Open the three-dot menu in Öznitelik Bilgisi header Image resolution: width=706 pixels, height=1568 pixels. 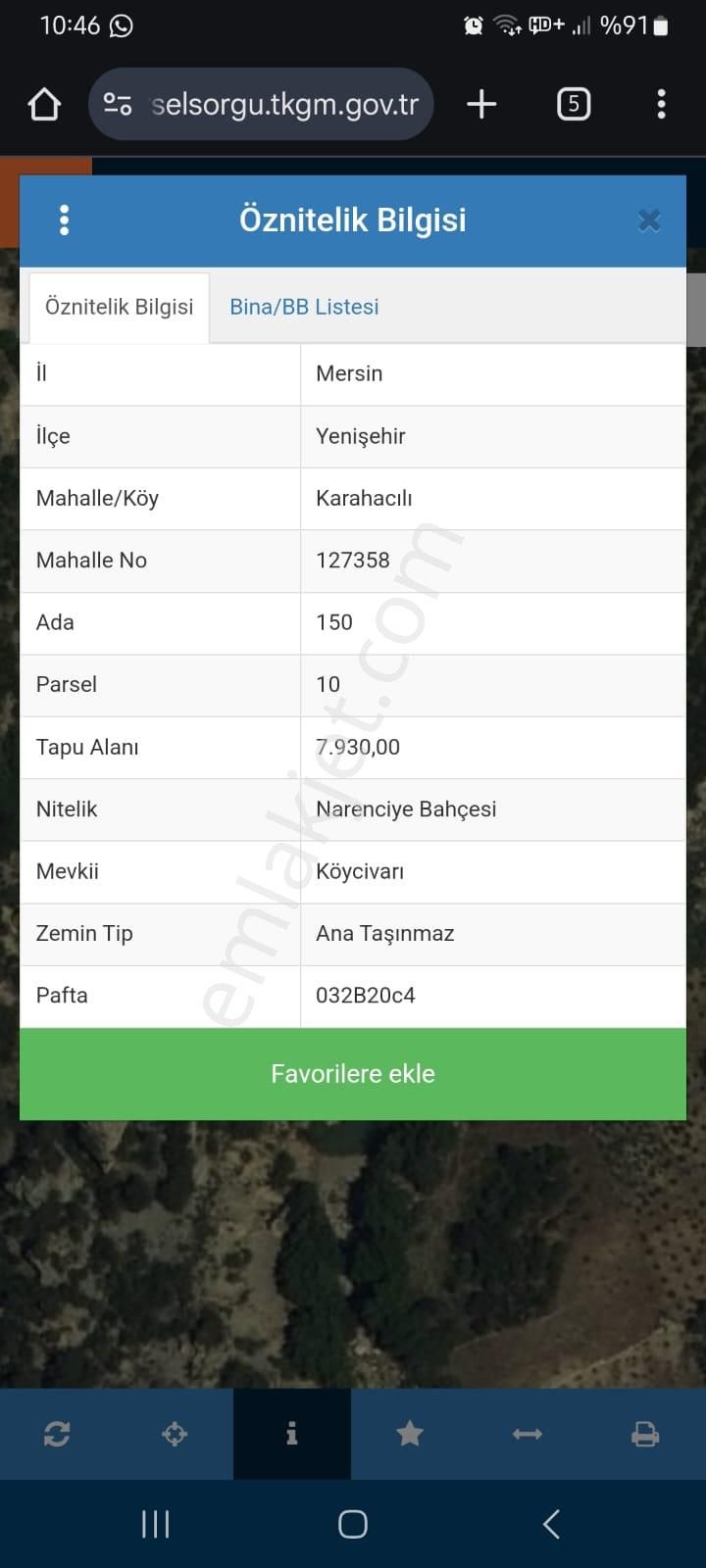65,220
